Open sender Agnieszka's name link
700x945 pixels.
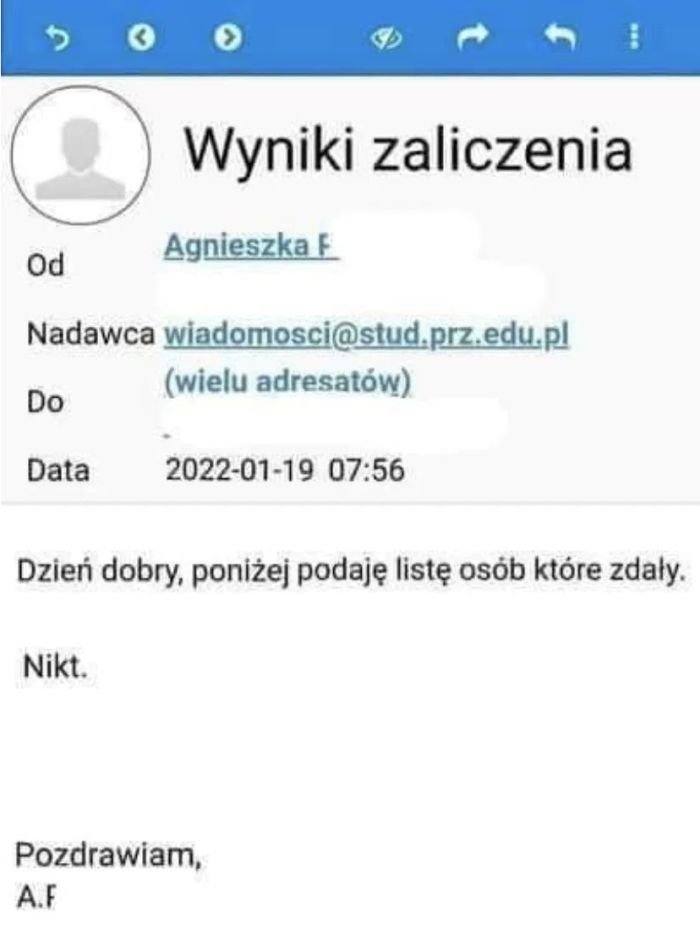tap(251, 245)
